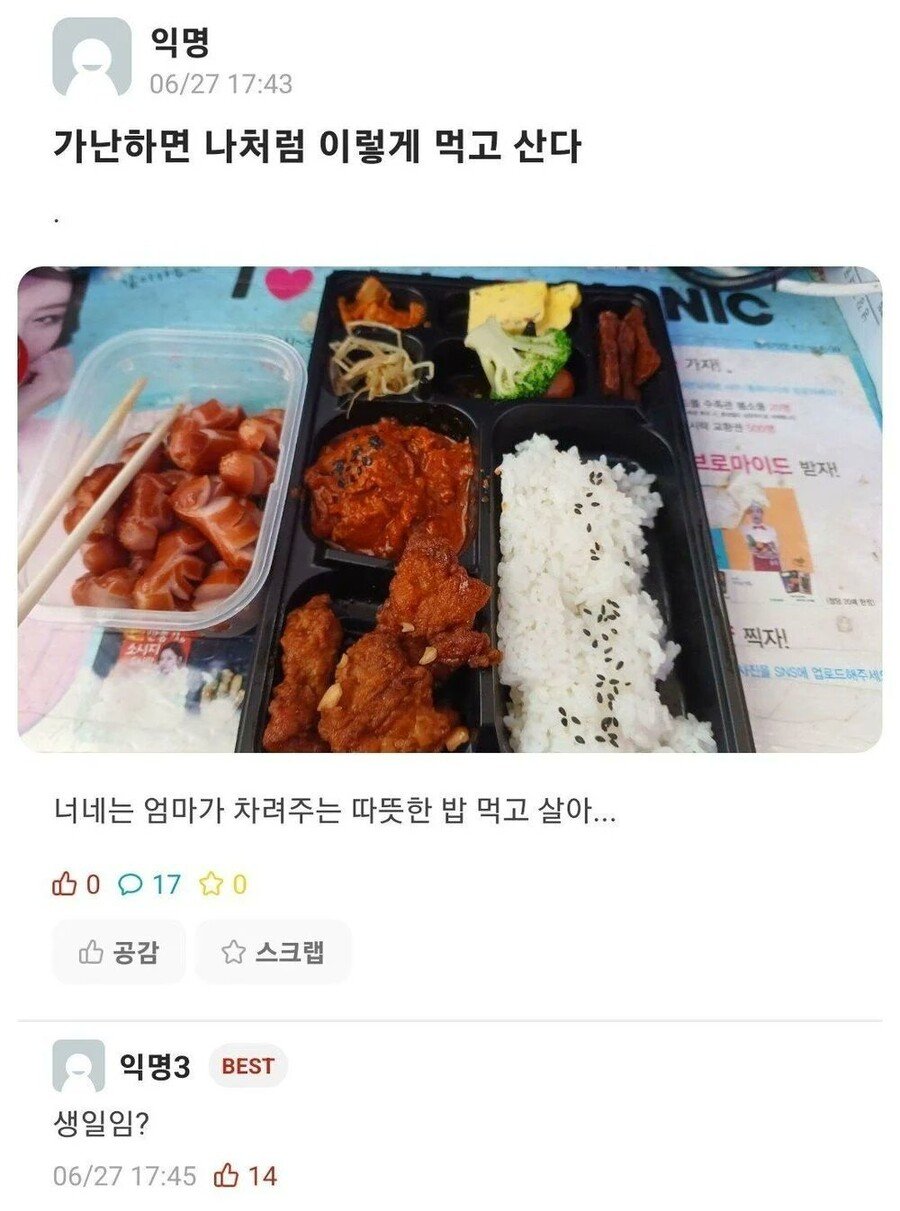Like 익명3's comment 생일임?

pos(228,1175)
